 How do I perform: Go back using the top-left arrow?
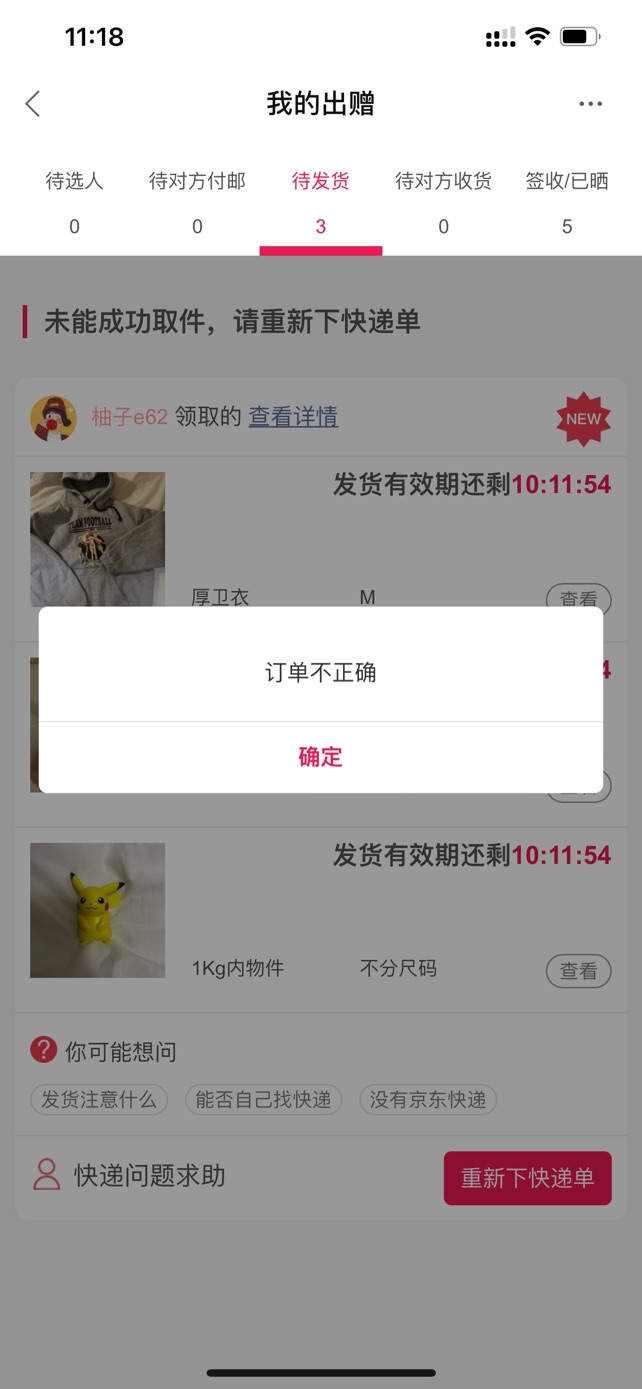33,103
